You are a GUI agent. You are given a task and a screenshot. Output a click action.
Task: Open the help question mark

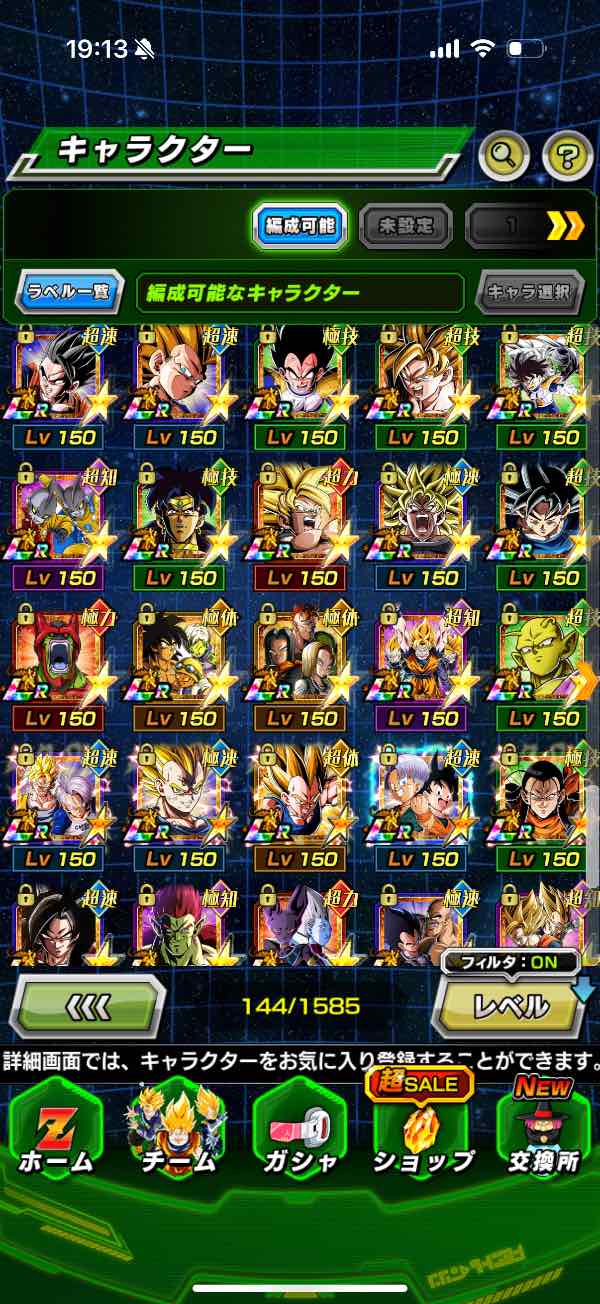[x=567, y=155]
